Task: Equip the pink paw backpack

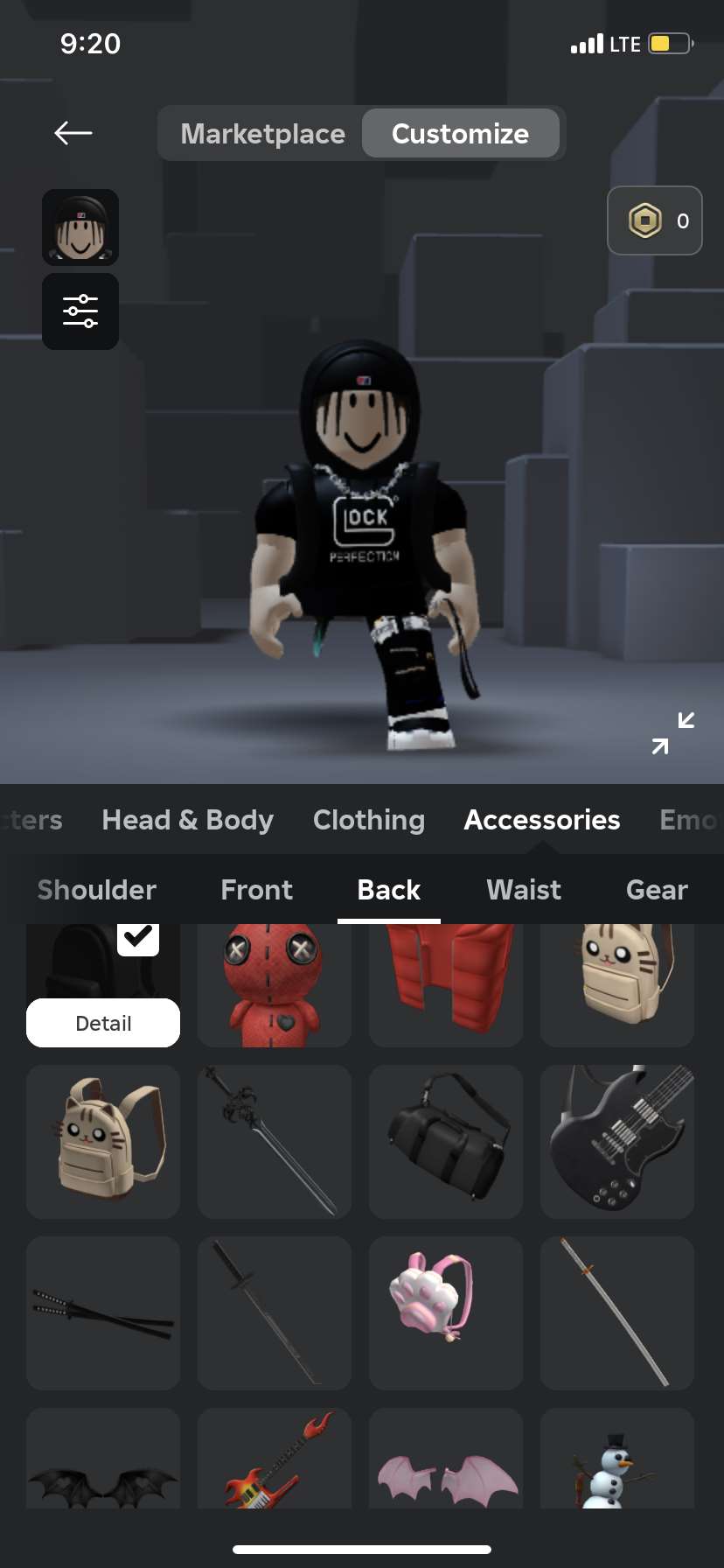Action: pyautogui.click(x=446, y=1313)
